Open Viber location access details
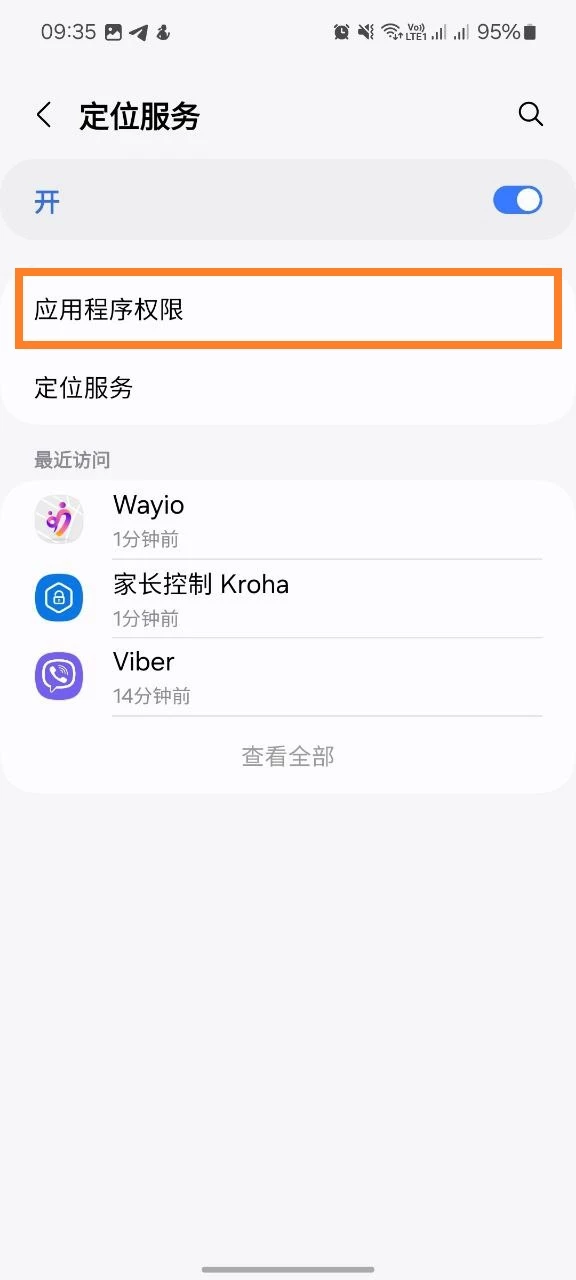The image size is (576, 1280). click(288, 677)
